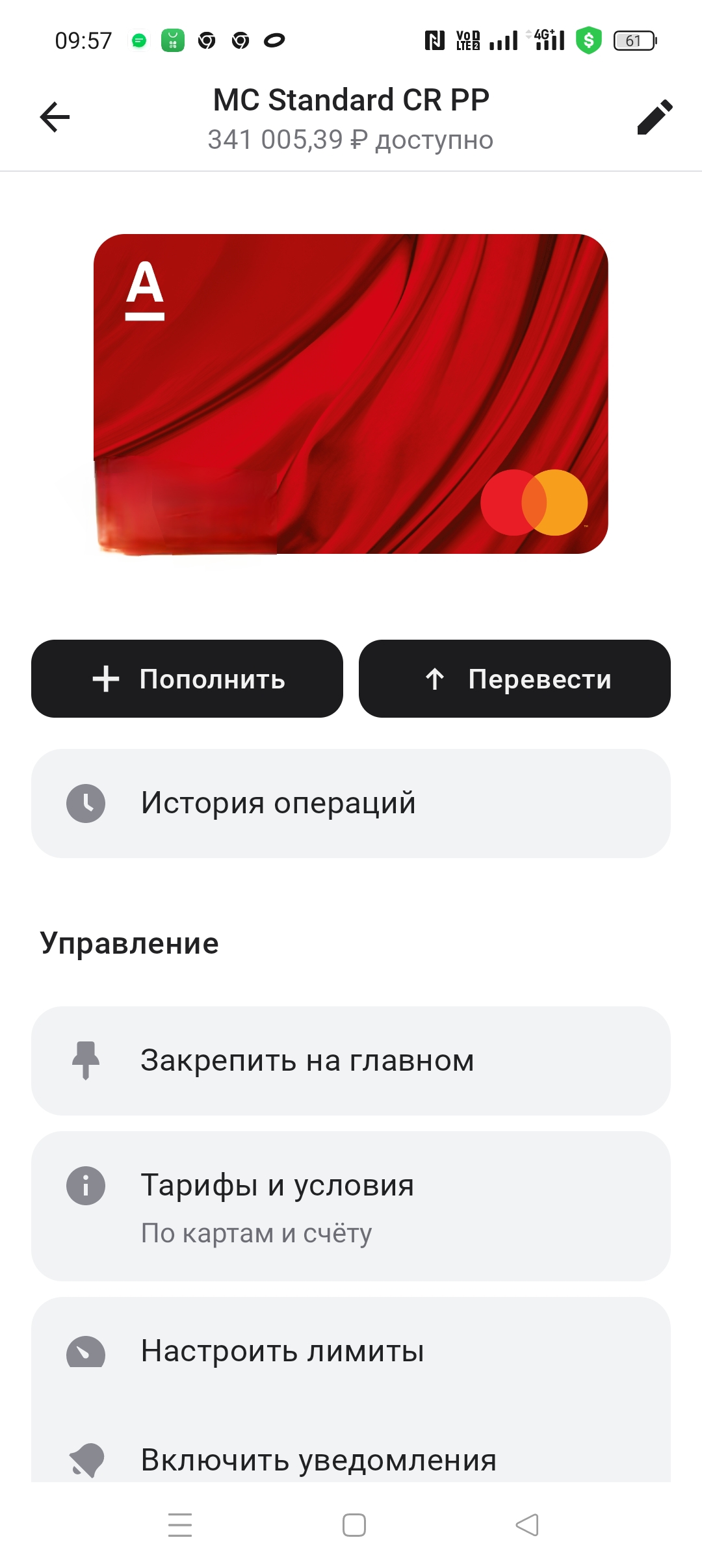Open Тарифы и условия
702x1568 pixels.
[x=351, y=1206]
